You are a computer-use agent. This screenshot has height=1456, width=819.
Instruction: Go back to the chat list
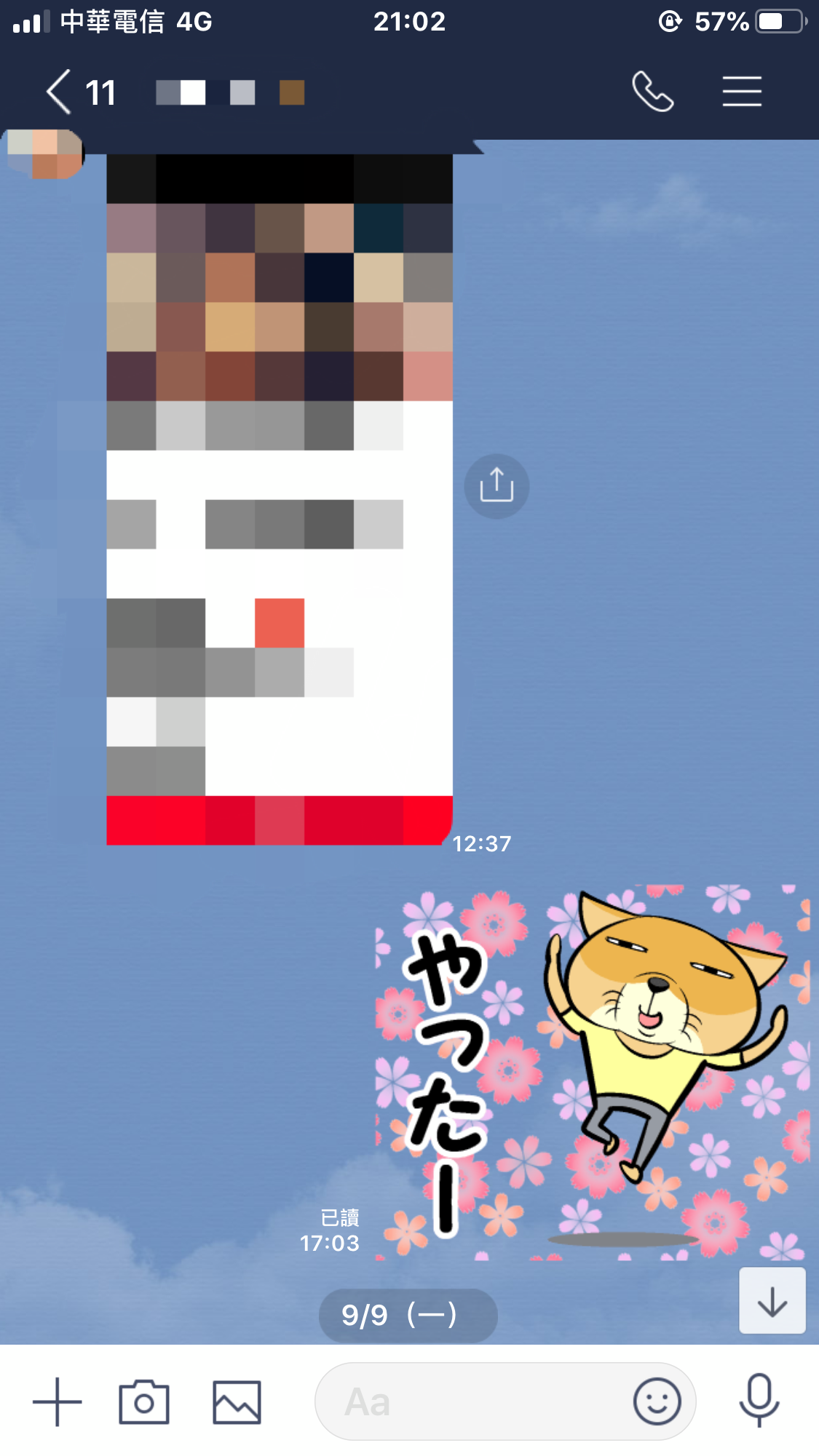(x=60, y=92)
